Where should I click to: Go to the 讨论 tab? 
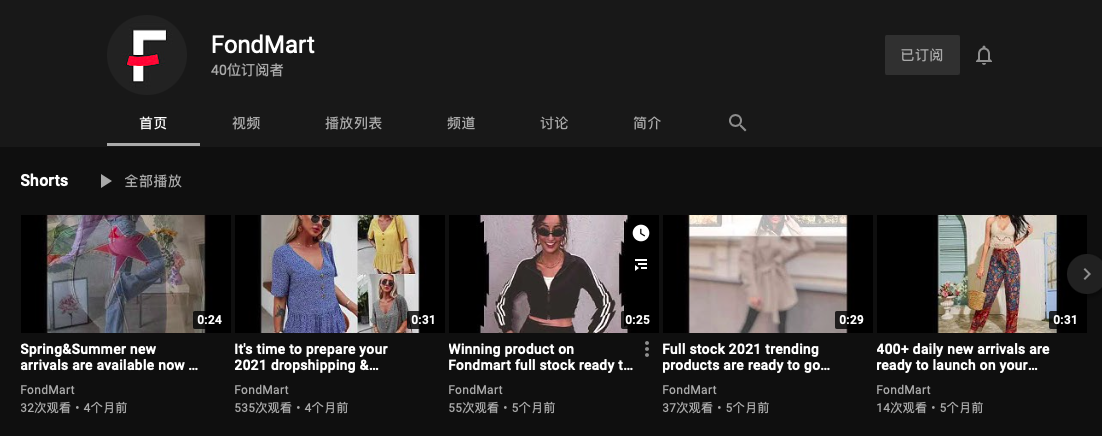click(554, 123)
